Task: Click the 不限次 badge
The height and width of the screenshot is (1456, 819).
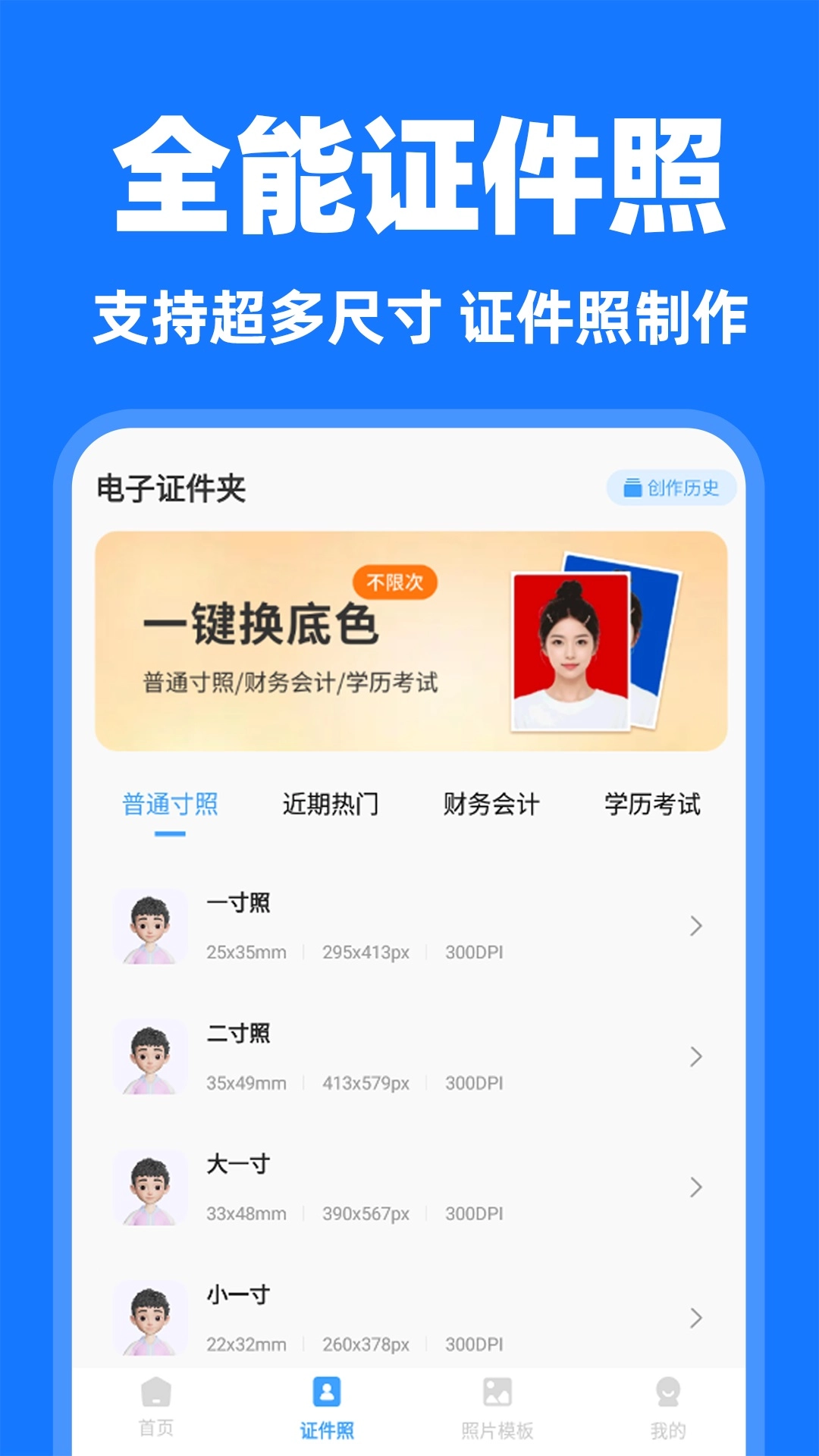Action: pos(396,582)
